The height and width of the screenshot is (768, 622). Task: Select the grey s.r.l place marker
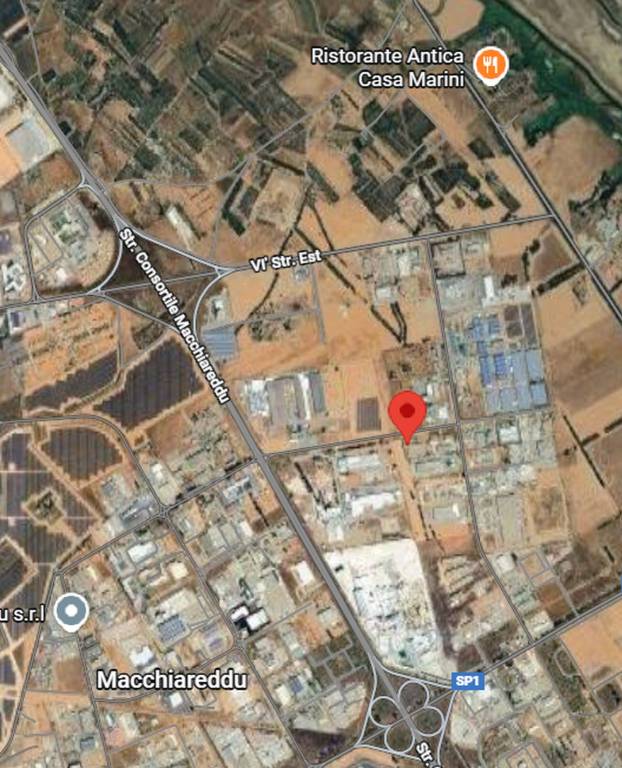(x=71, y=610)
